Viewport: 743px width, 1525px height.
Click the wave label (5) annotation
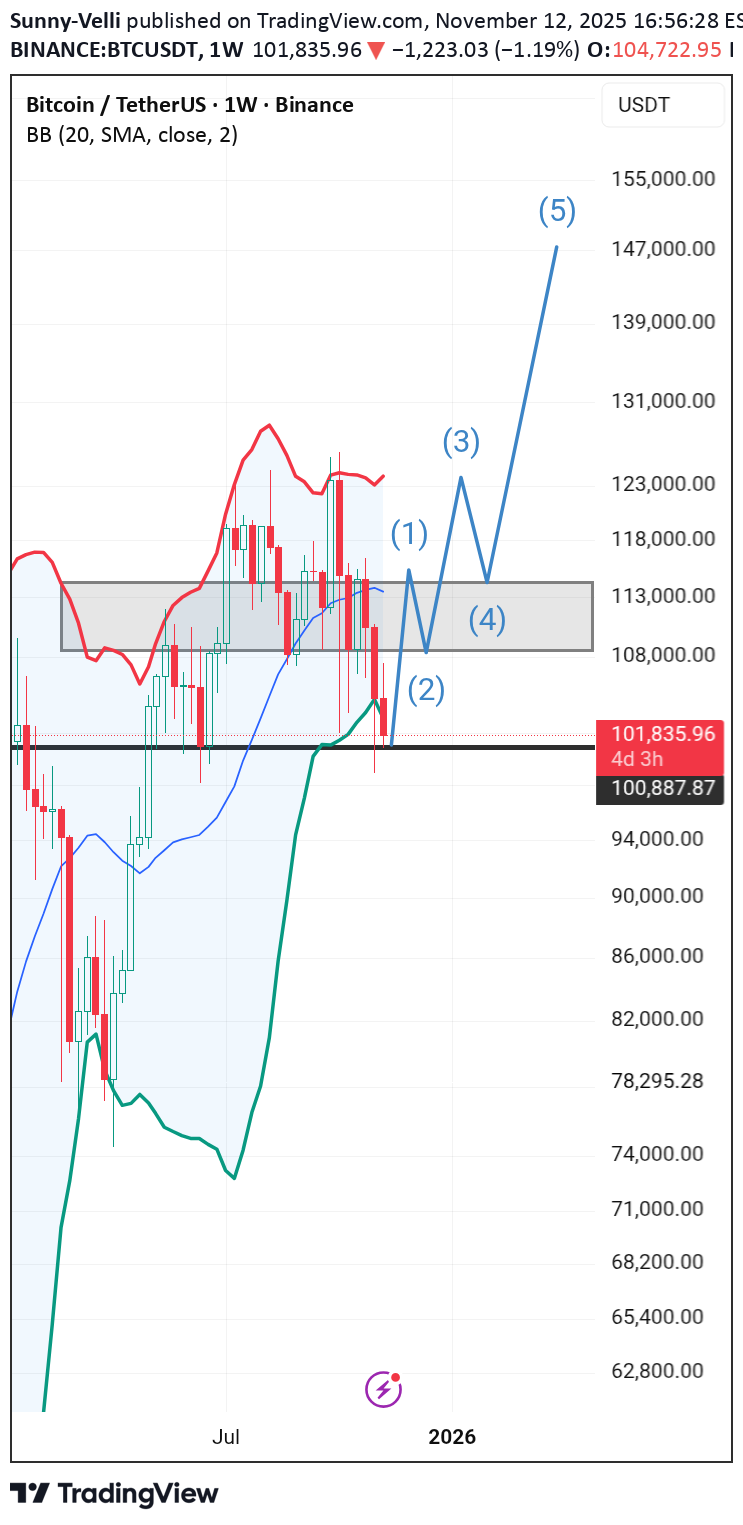[x=558, y=211]
